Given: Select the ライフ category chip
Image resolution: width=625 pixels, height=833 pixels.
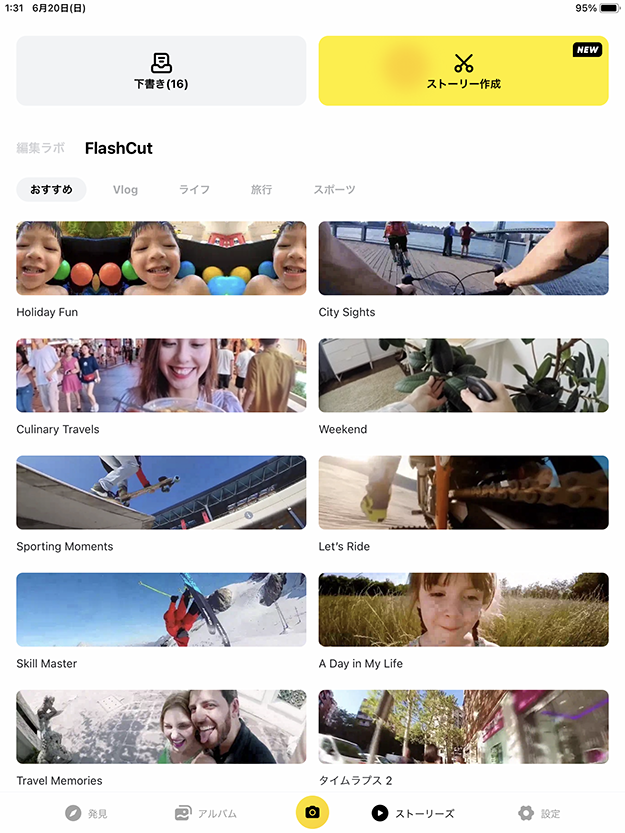Looking at the screenshot, I should (194, 190).
